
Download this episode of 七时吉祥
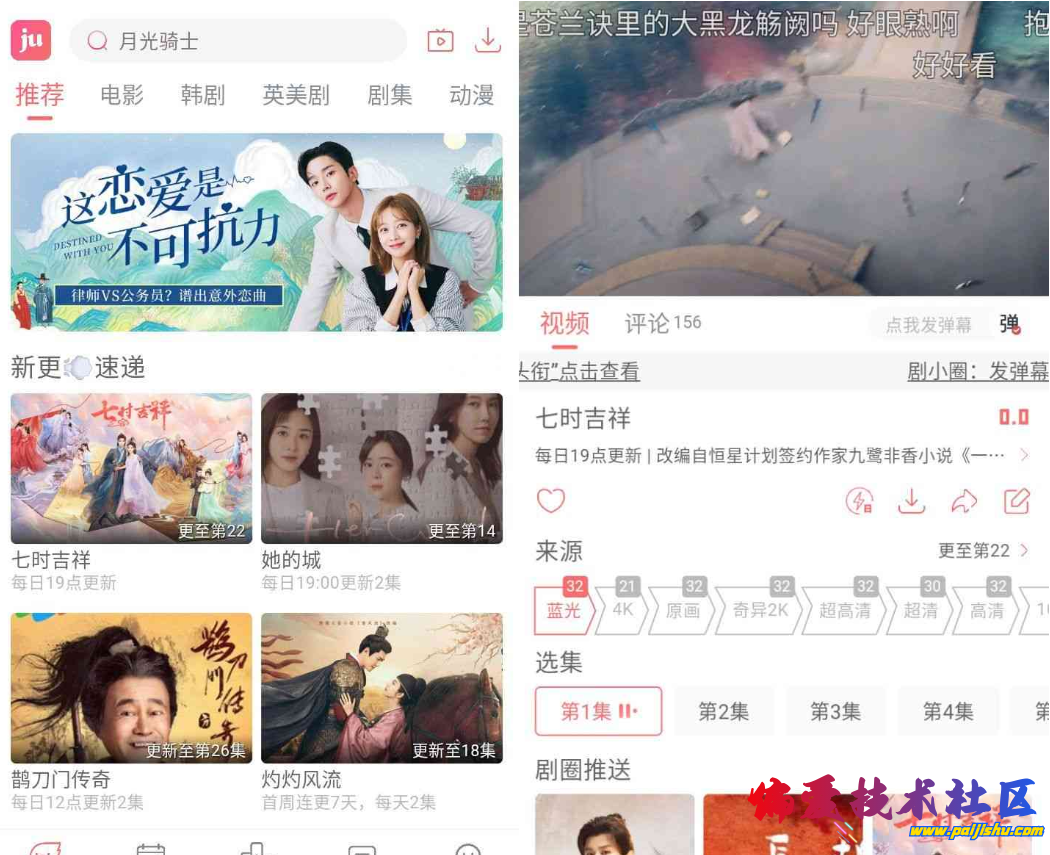911,501
